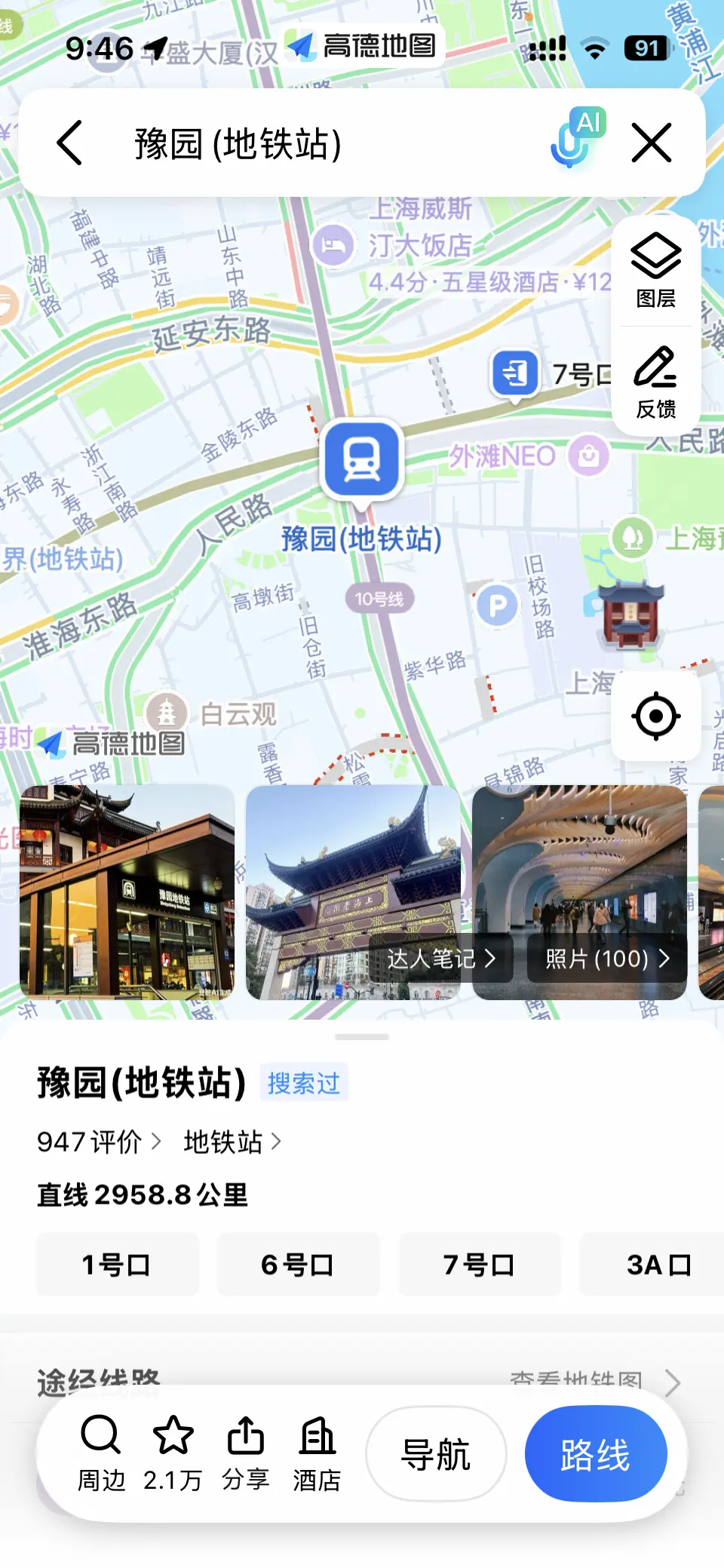This screenshot has width=724, height=1568.
Task: Start navigation with 导航
Action: [x=436, y=1453]
